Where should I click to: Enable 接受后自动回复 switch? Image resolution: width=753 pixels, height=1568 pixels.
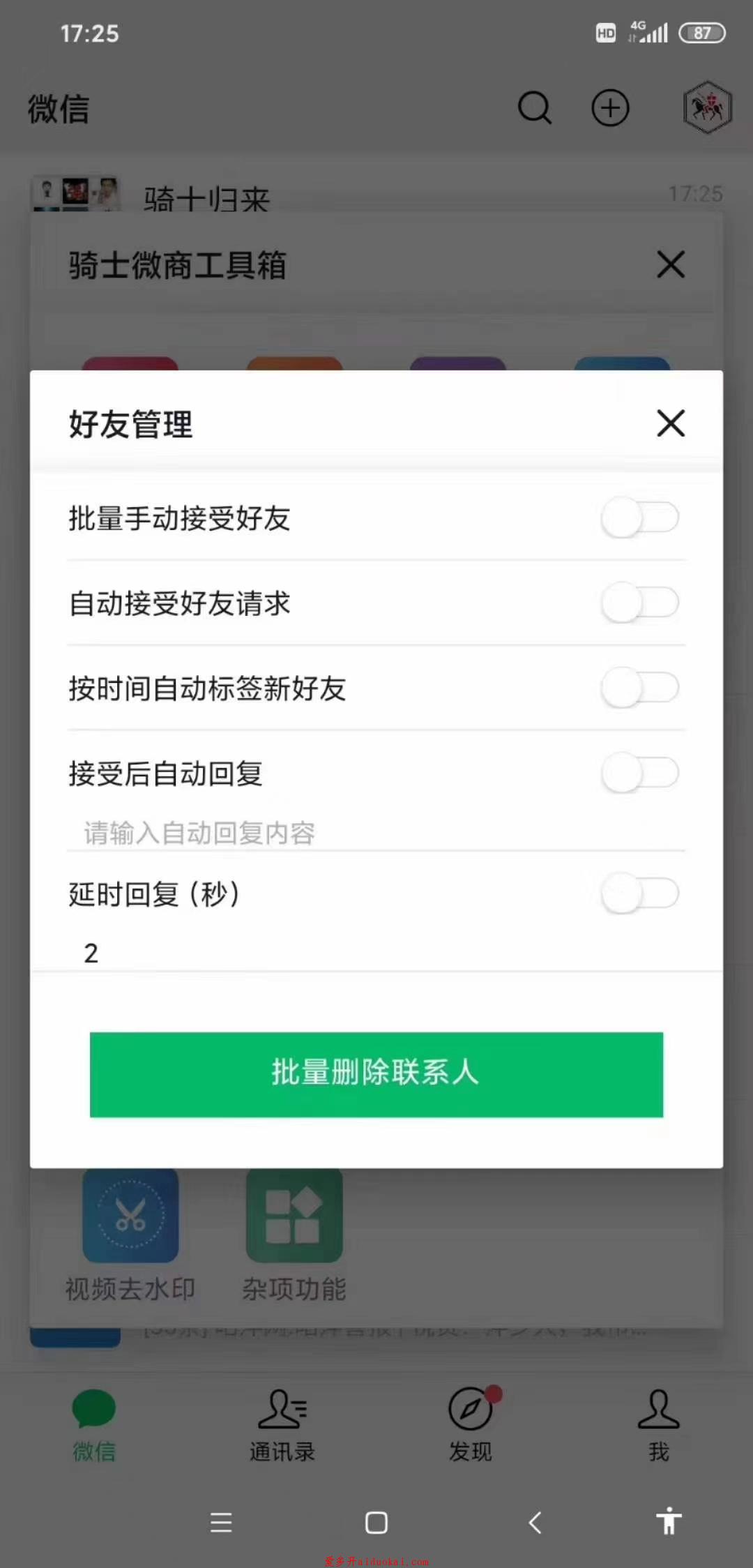coord(639,774)
